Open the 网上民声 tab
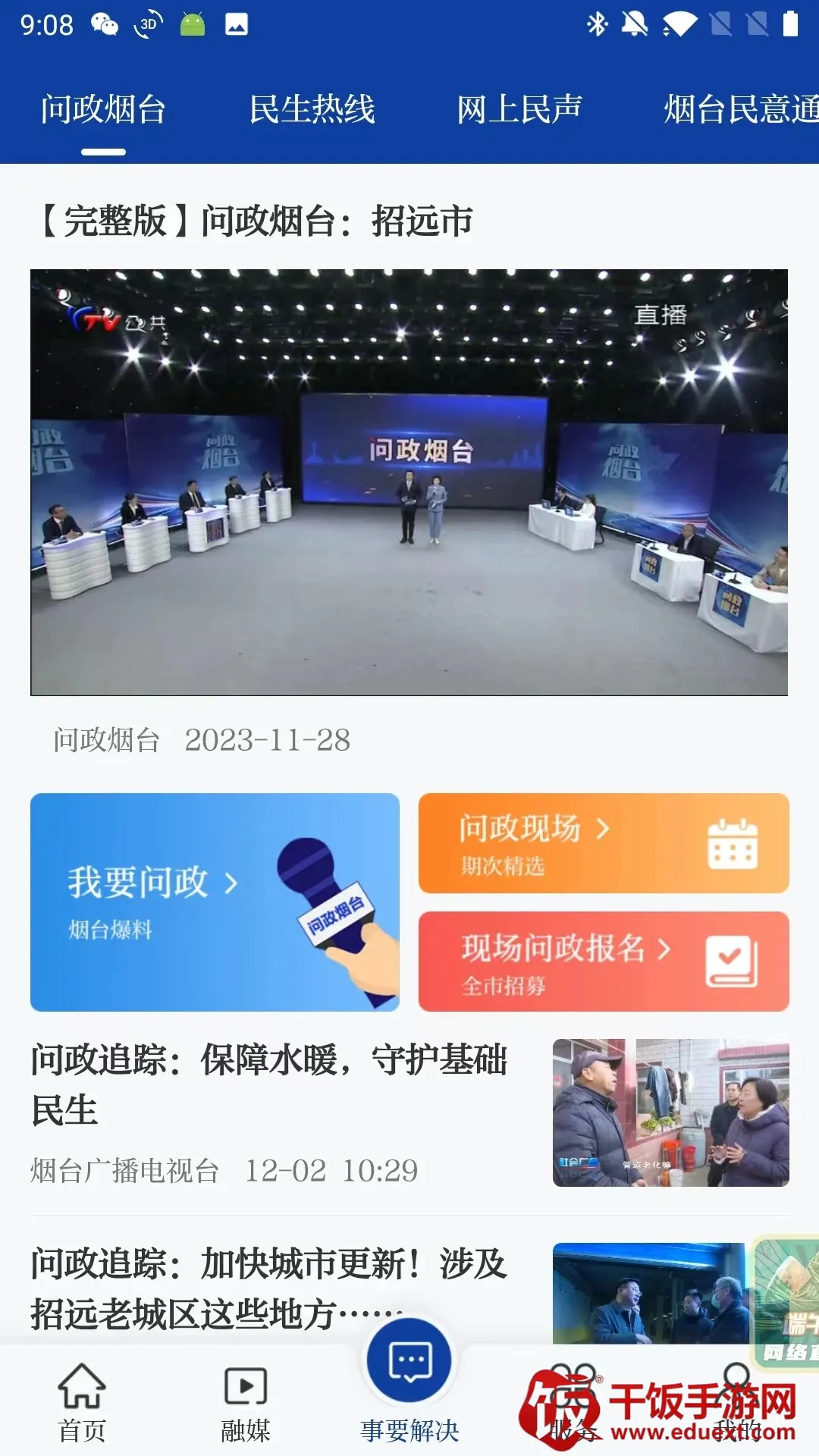Viewport: 819px width, 1456px height. pyautogui.click(x=519, y=109)
